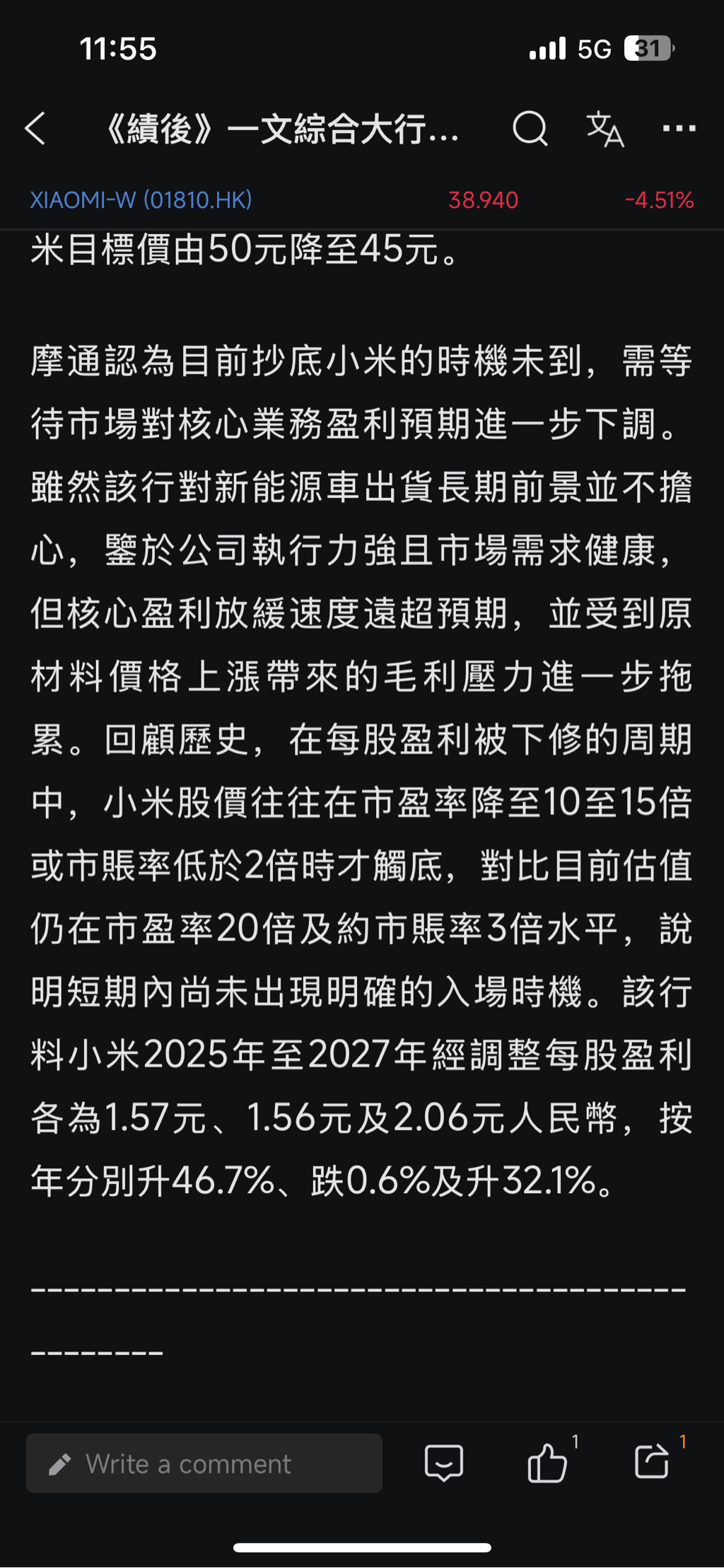
Task: Tap the Write a comment field
Action: pyautogui.click(x=204, y=1463)
